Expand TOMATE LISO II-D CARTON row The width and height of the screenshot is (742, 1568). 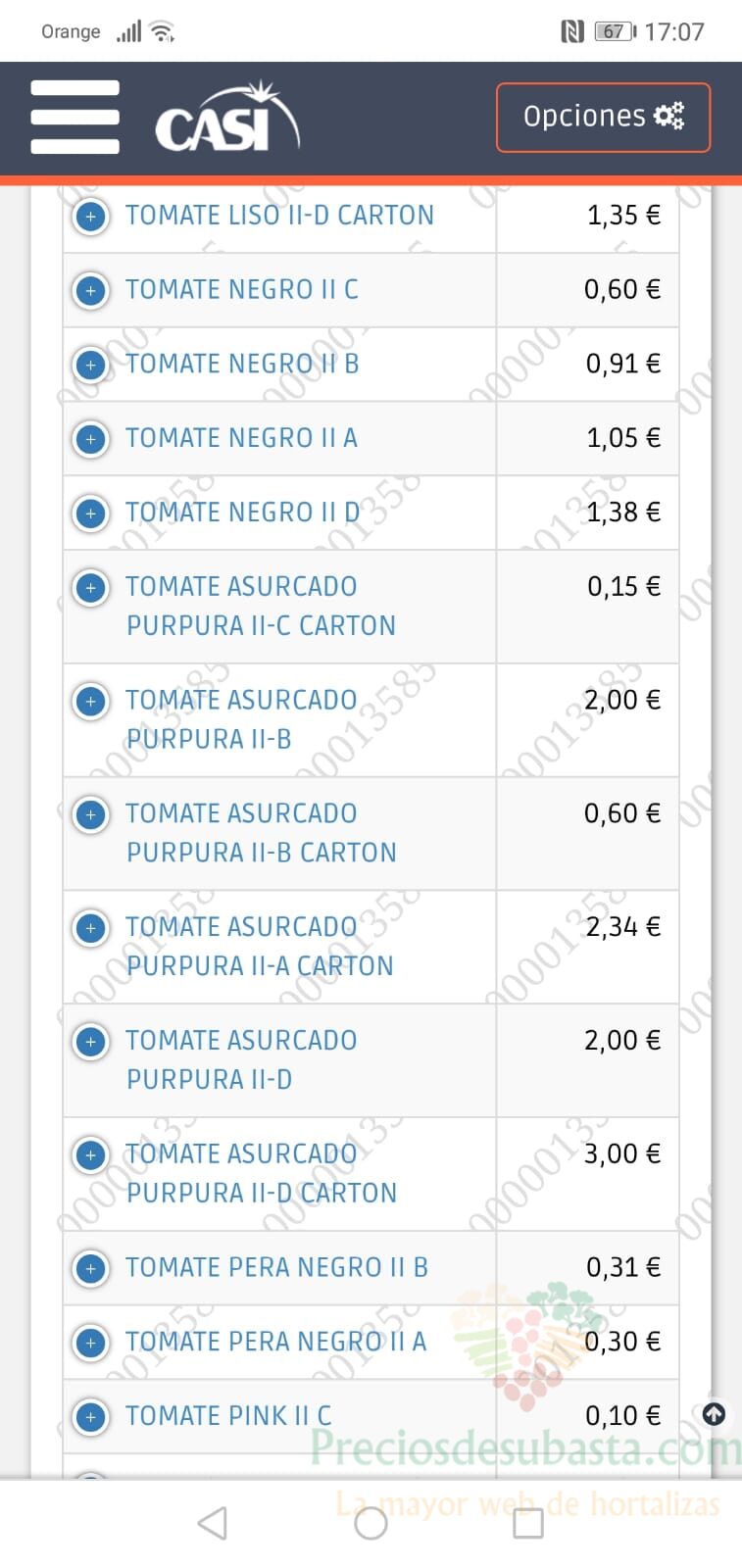point(91,217)
